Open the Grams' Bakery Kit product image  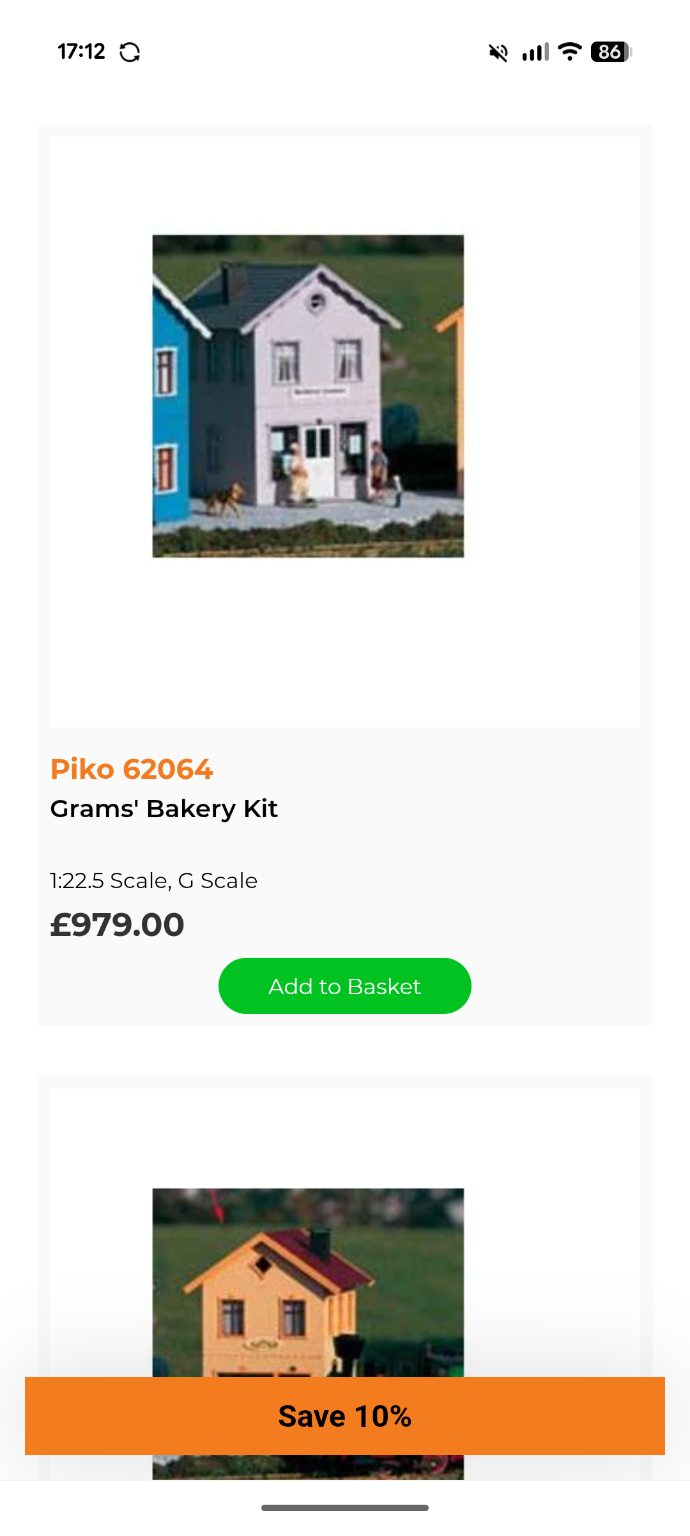tap(308, 396)
